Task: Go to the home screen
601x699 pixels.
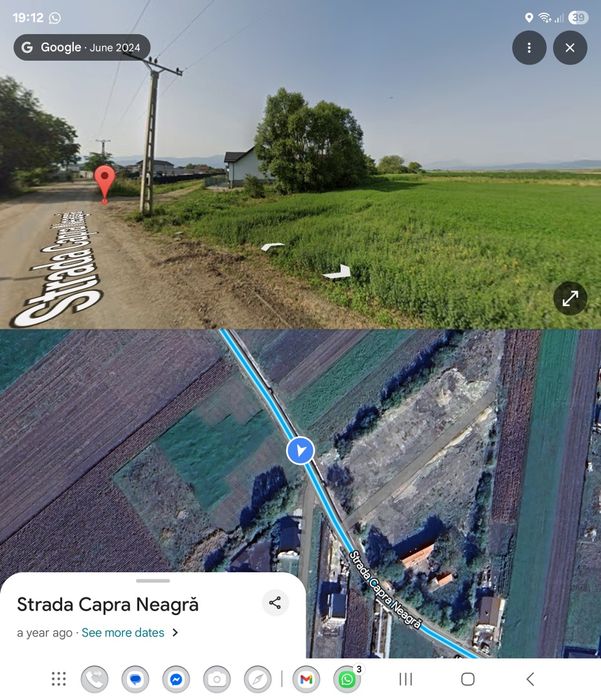Action: [x=467, y=679]
